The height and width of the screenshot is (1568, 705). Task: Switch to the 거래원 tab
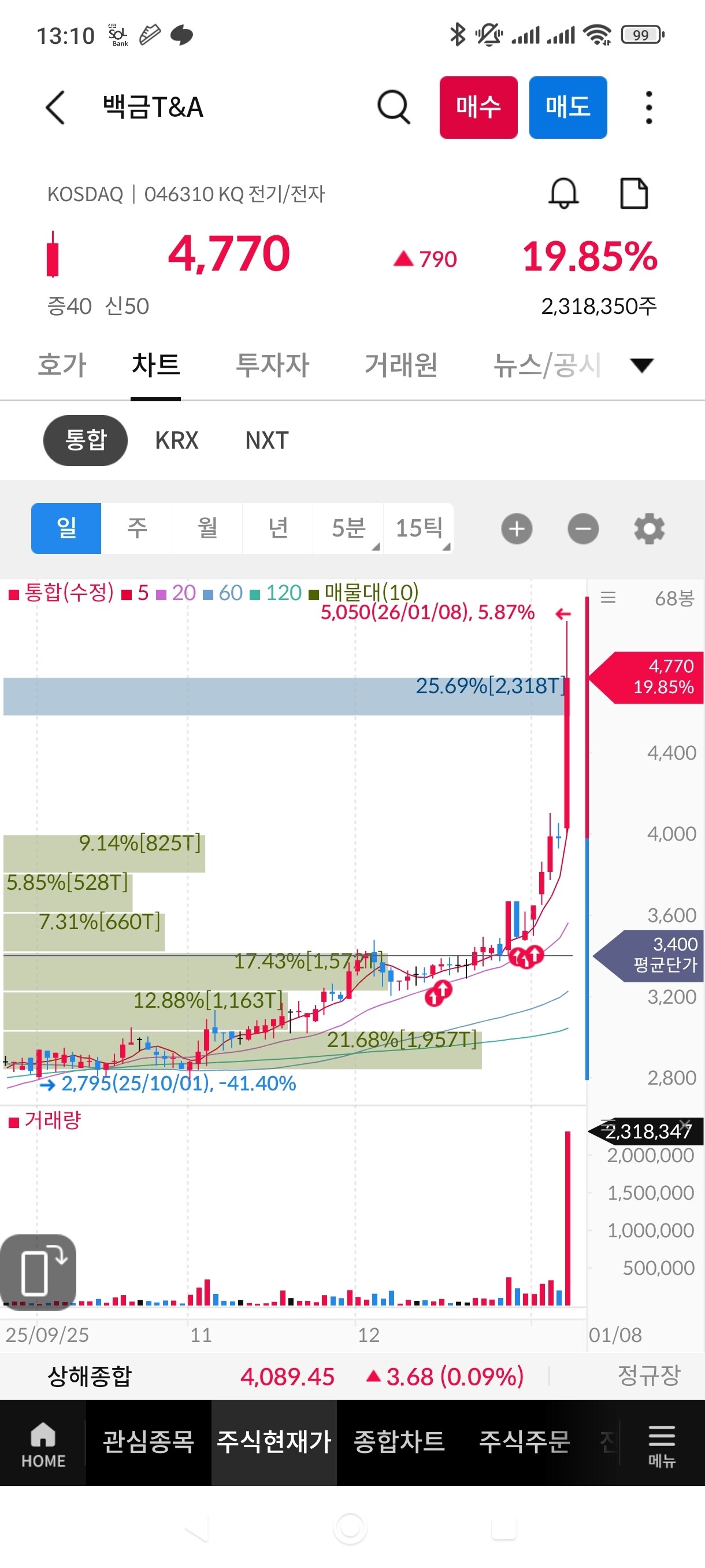tap(401, 365)
